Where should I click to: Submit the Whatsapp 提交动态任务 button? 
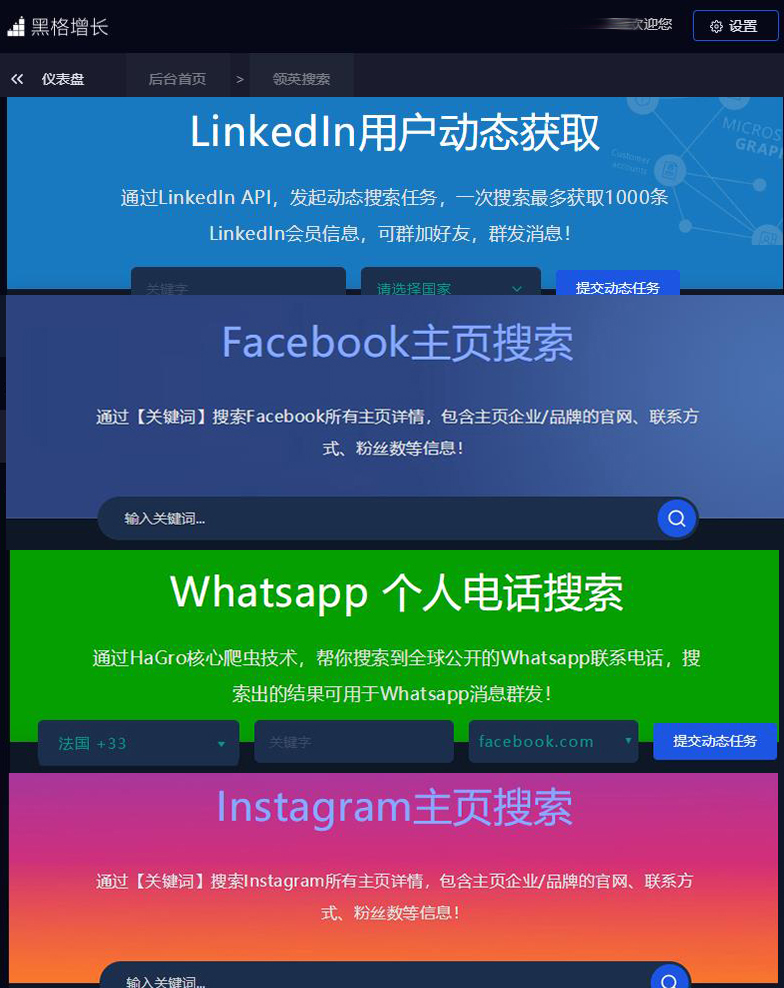pos(714,741)
